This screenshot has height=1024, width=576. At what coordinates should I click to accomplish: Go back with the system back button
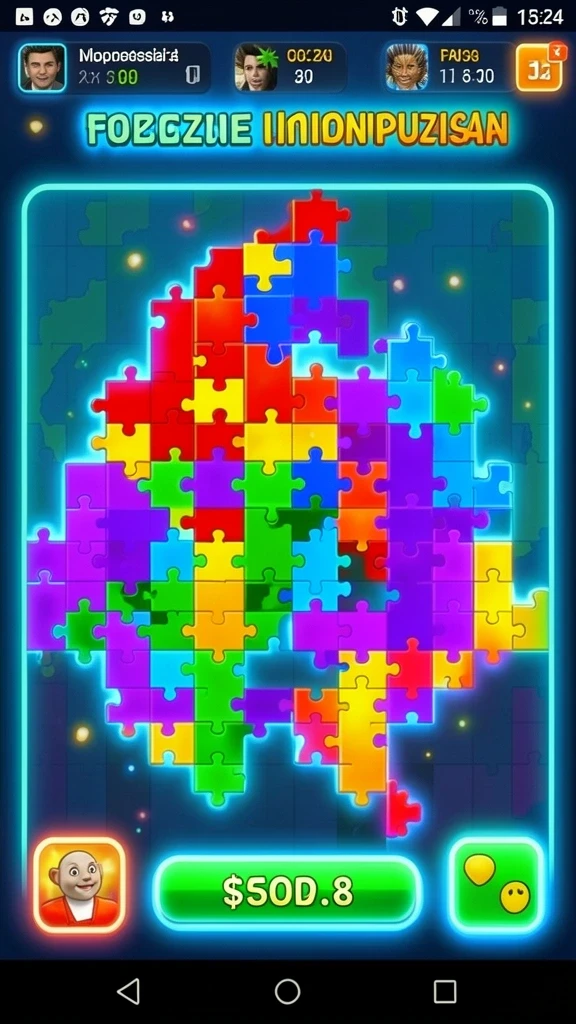129,991
